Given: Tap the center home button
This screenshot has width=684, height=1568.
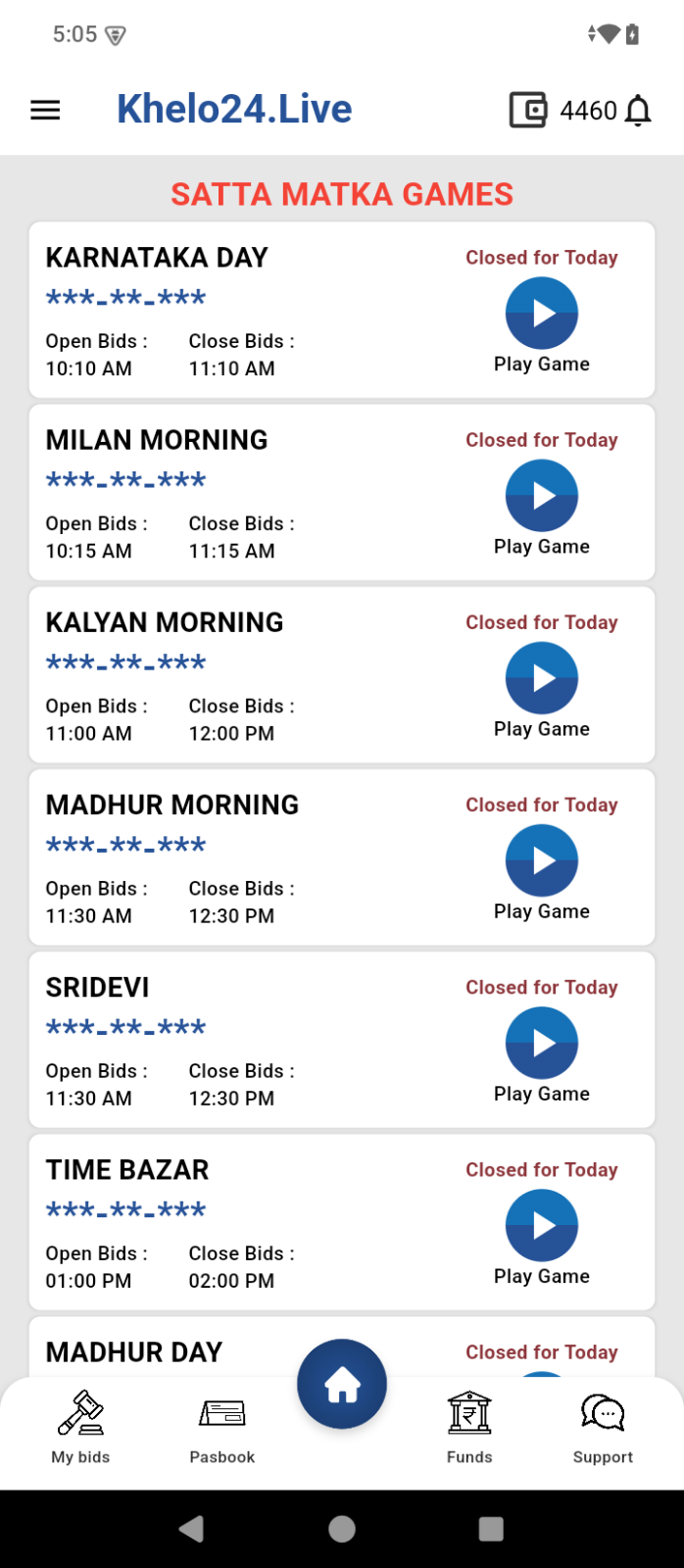Looking at the screenshot, I should pyautogui.click(x=342, y=1384).
